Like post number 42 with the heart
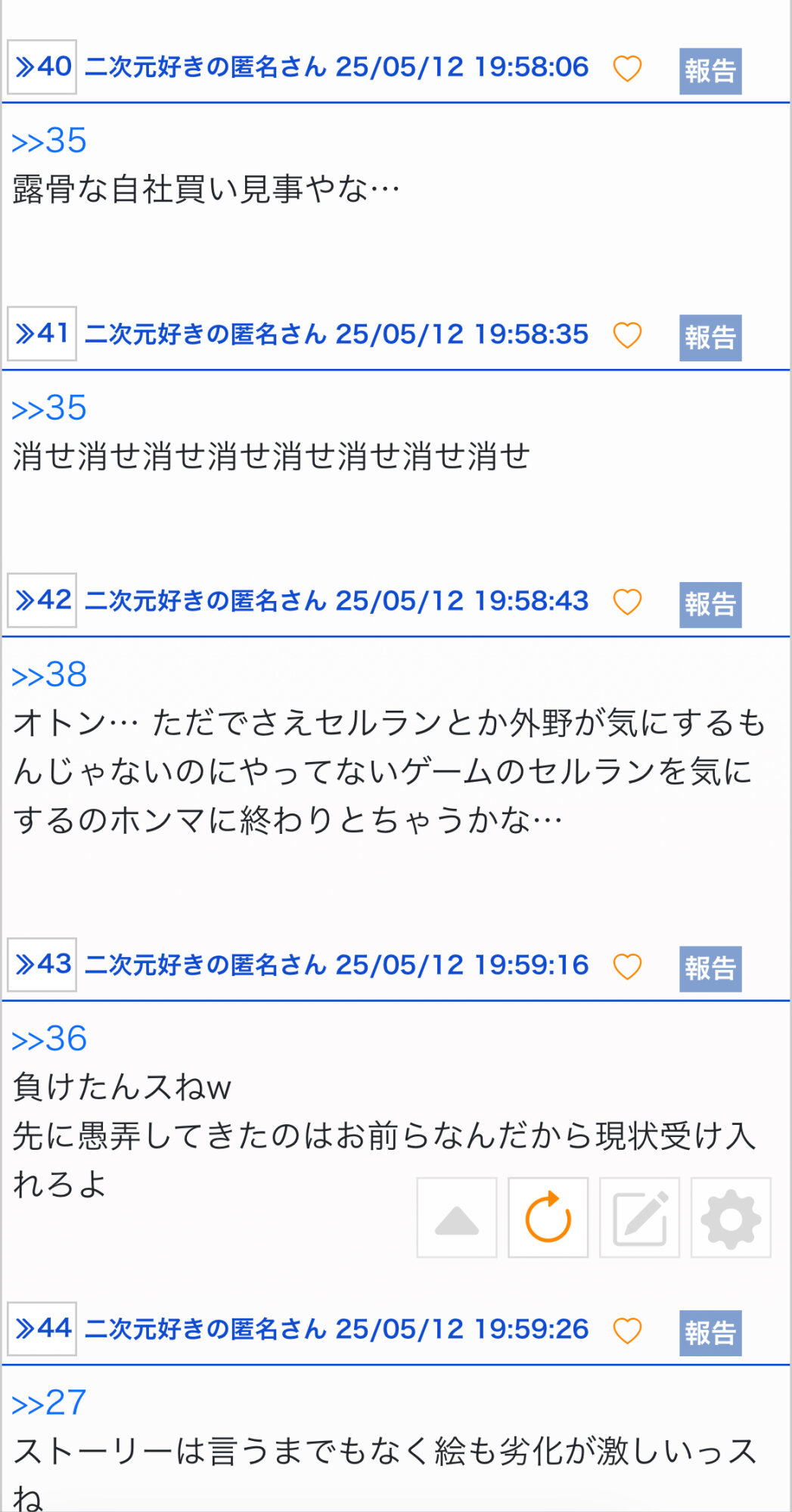Screen dimensions: 792x1512 [627, 602]
